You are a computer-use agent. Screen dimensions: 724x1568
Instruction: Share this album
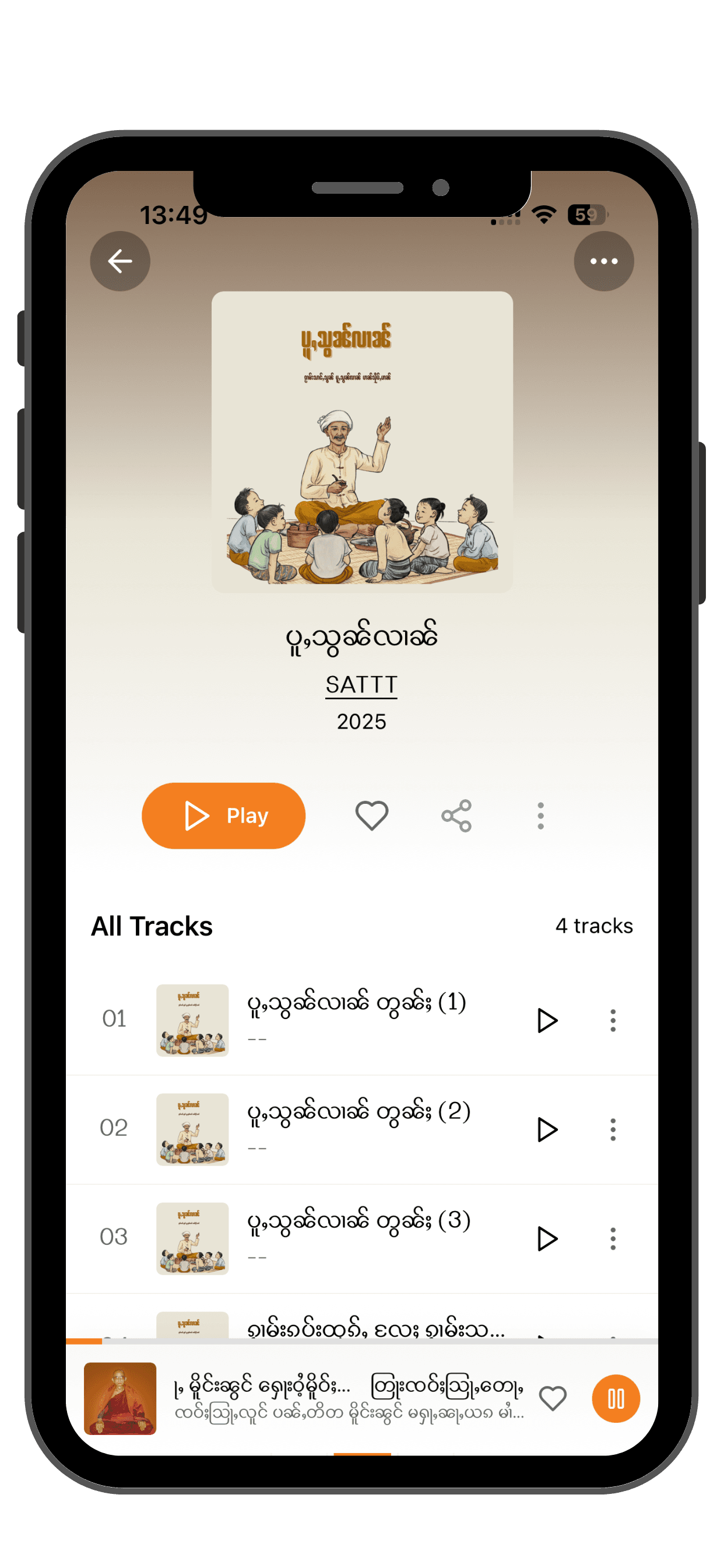[x=456, y=815]
